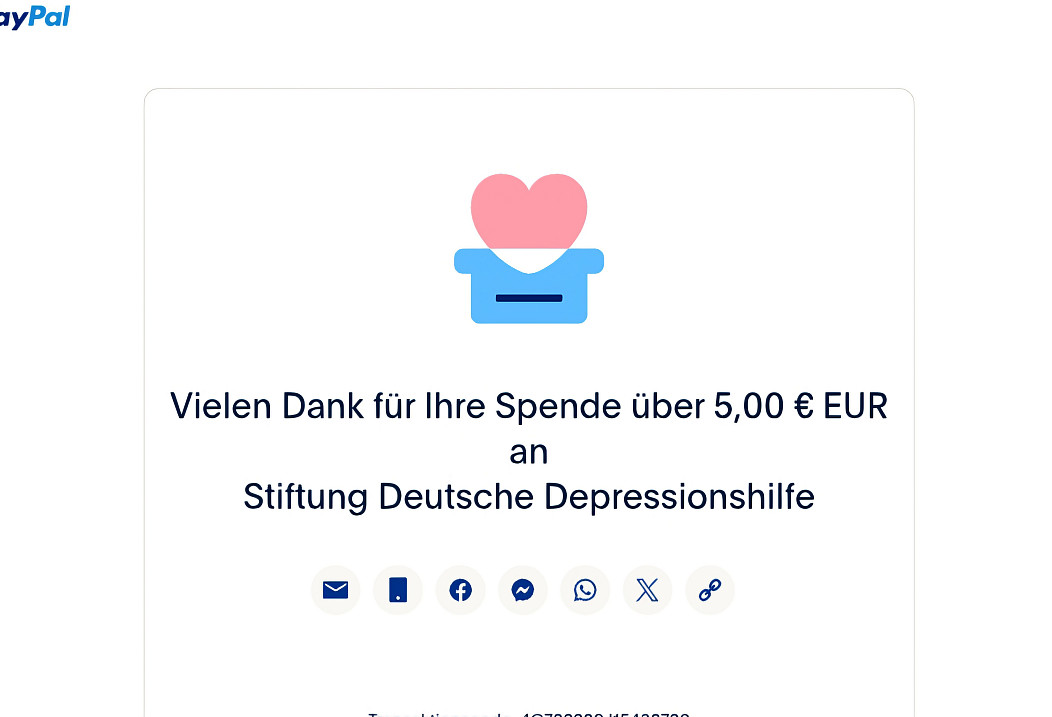The image size is (1052, 717).
Task: Share the donation via SMS phone icon
Action: [398, 590]
